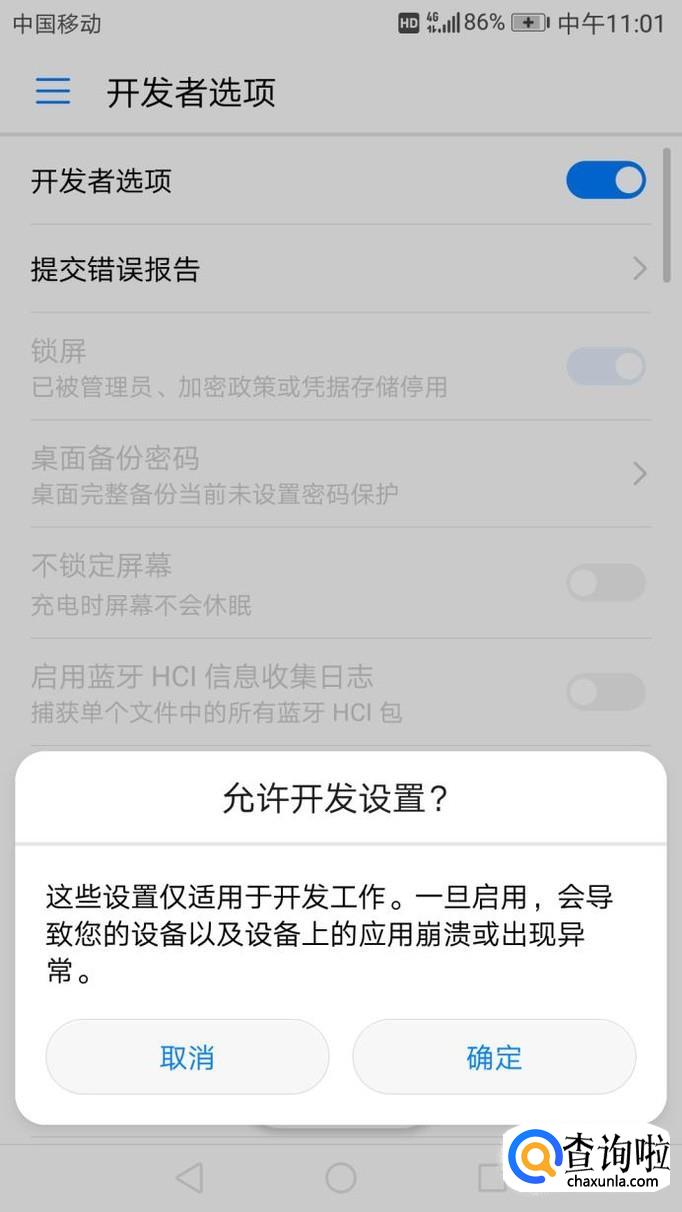The height and width of the screenshot is (1212, 682).
Task: Open the hamburger drawer menu
Action: [53, 92]
